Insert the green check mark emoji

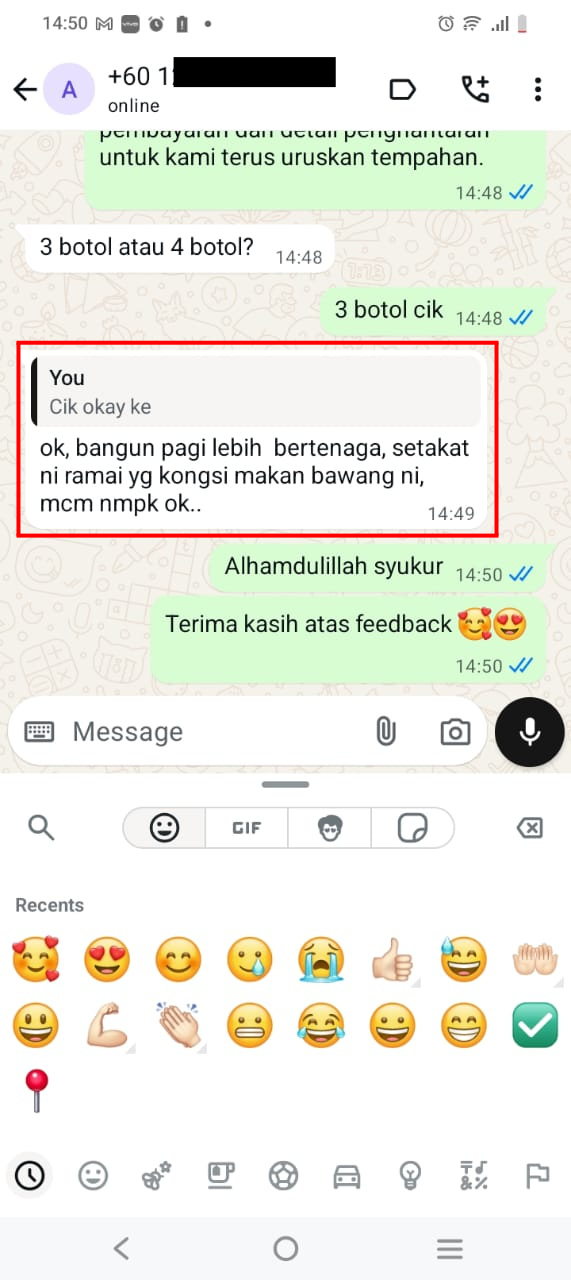[535, 1025]
